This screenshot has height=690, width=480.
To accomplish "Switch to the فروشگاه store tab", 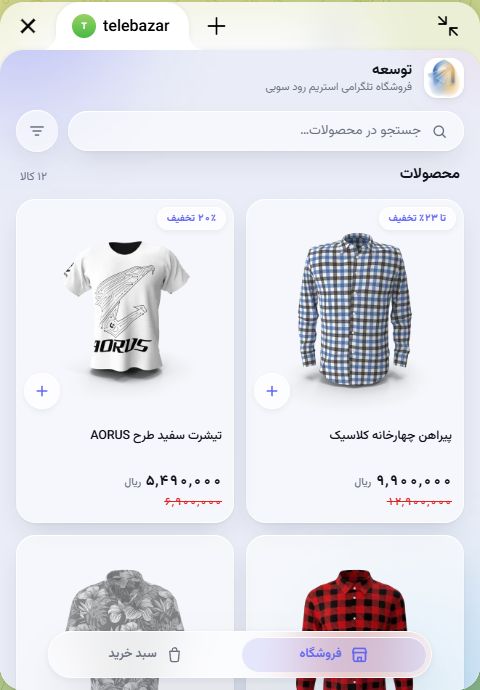I will (x=334, y=654).
